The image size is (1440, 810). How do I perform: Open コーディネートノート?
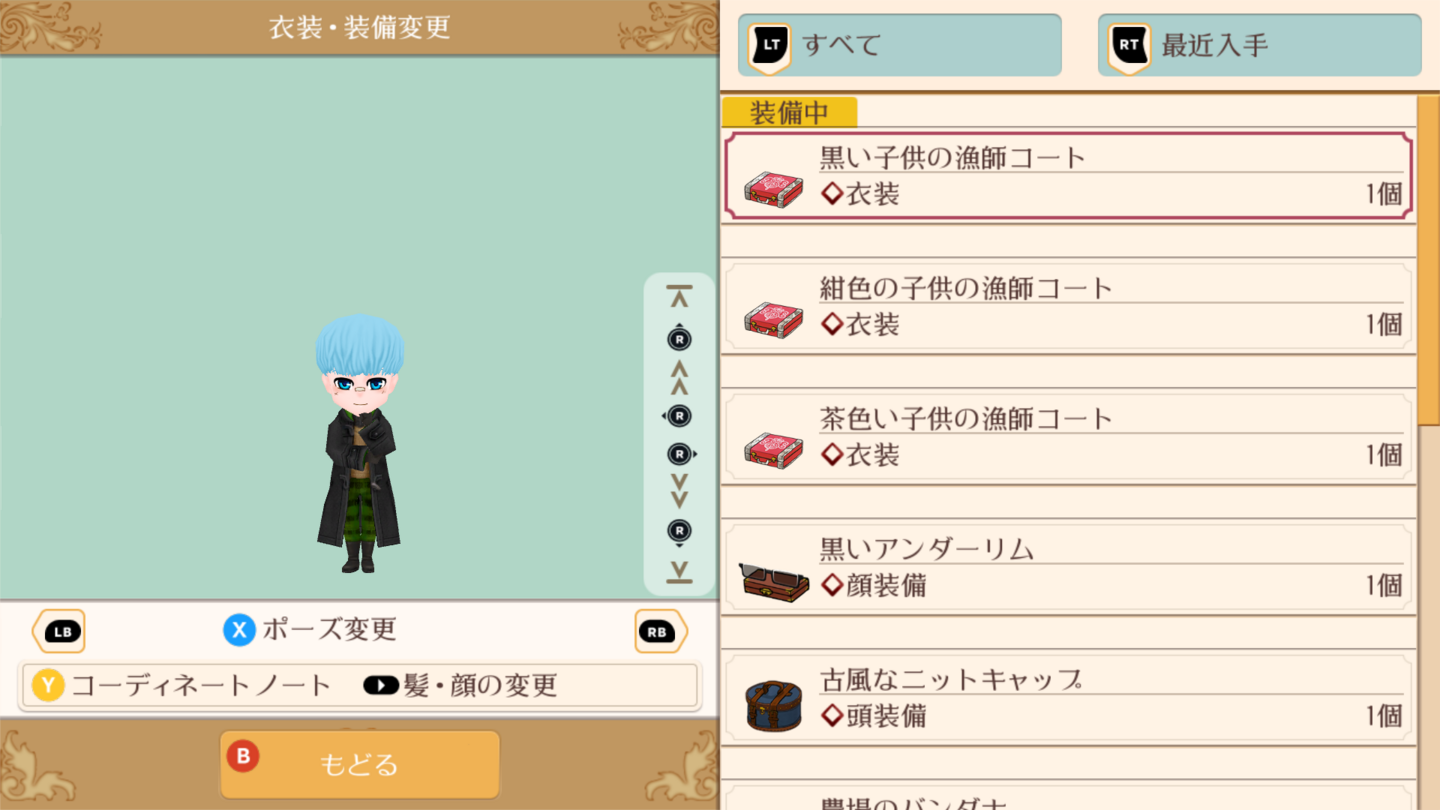[x=182, y=686]
